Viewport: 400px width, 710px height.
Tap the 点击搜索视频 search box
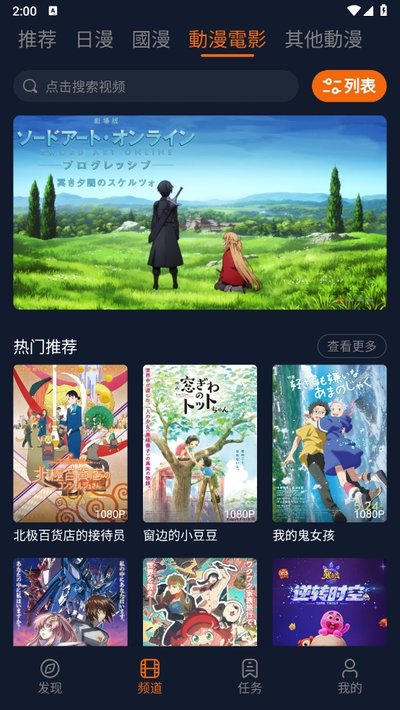pyautogui.click(x=156, y=86)
